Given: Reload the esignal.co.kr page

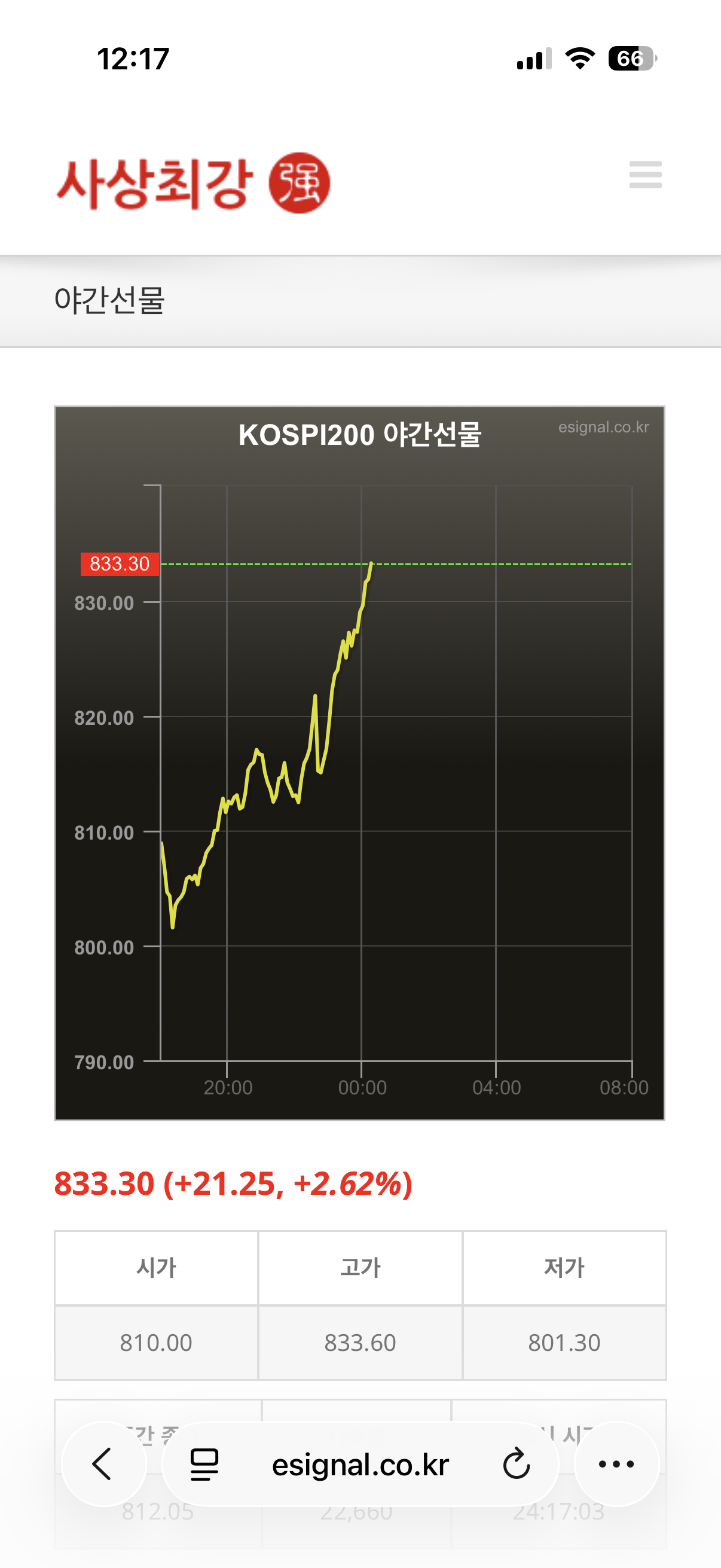Looking at the screenshot, I should pos(516,1463).
